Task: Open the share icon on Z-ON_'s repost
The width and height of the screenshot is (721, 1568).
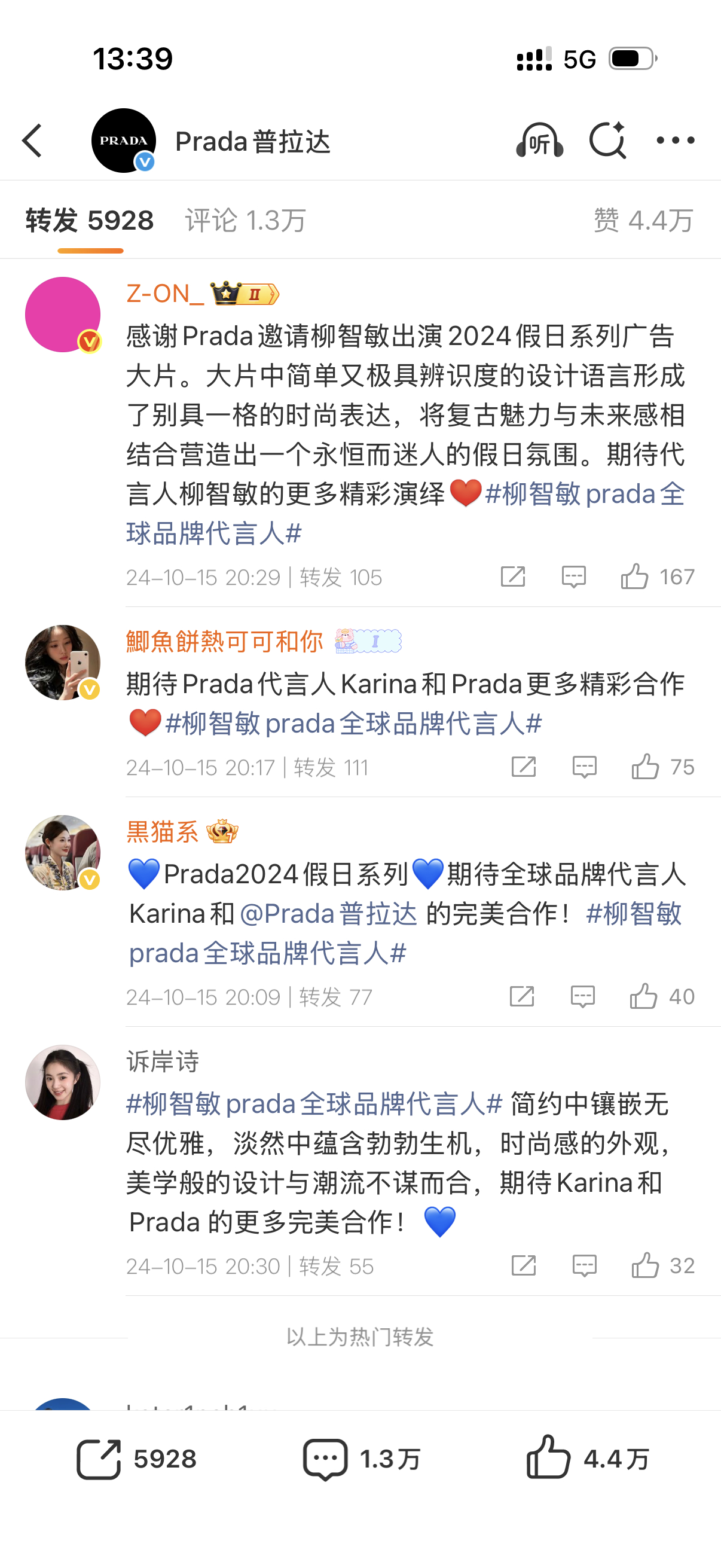Action: click(513, 576)
